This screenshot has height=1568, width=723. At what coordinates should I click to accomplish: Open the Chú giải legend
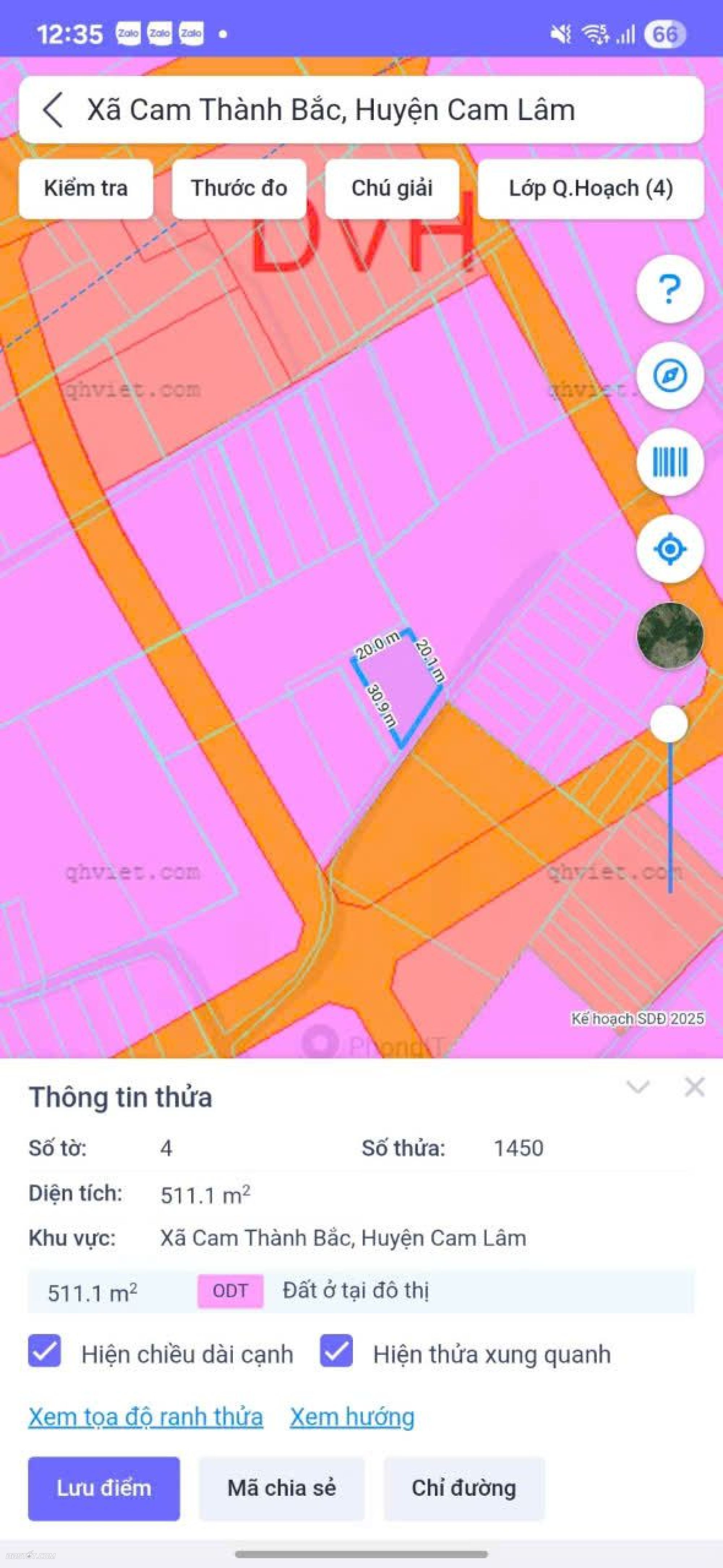[392, 188]
